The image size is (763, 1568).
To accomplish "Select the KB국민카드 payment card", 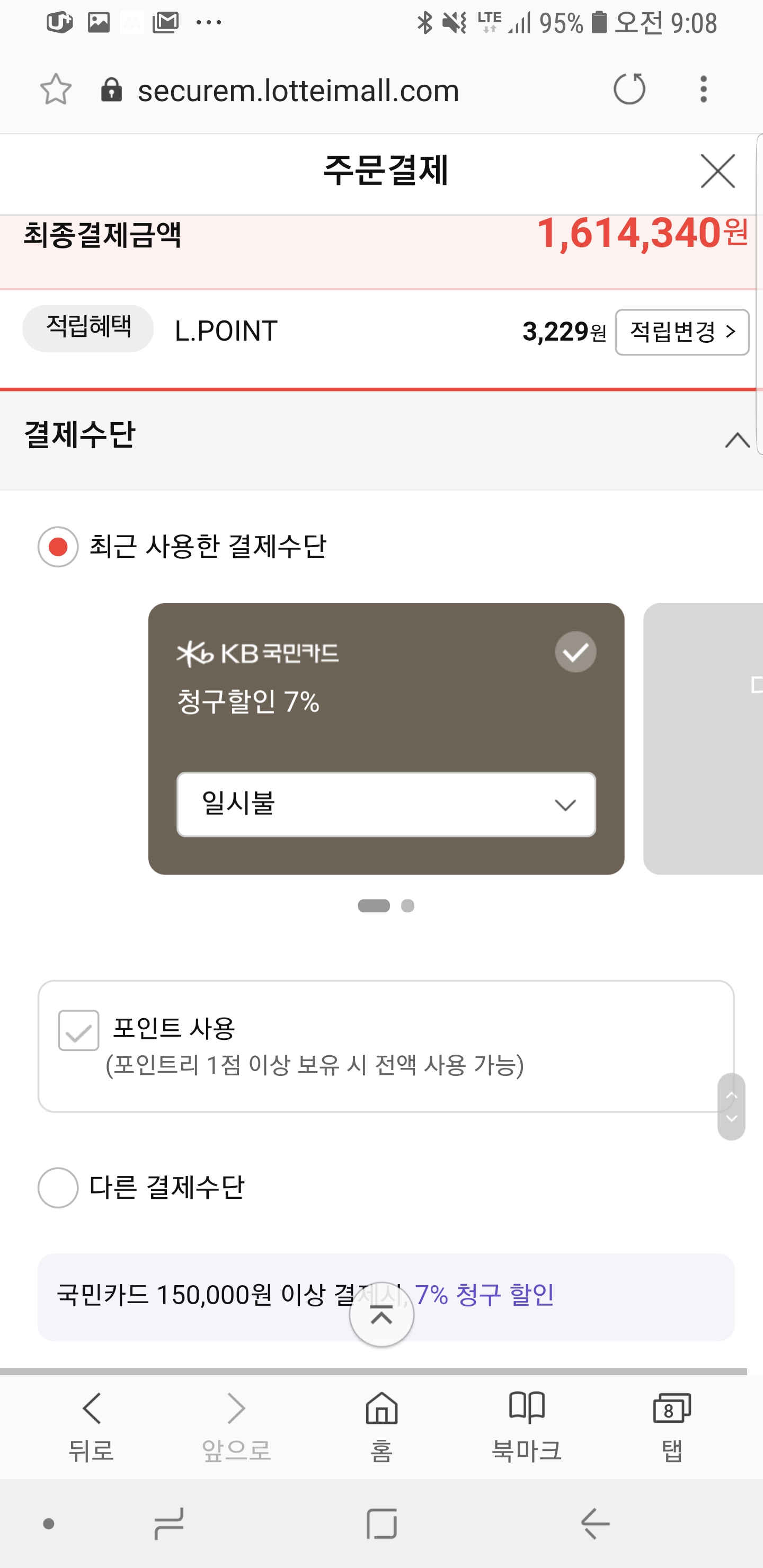I will coord(386,738).
